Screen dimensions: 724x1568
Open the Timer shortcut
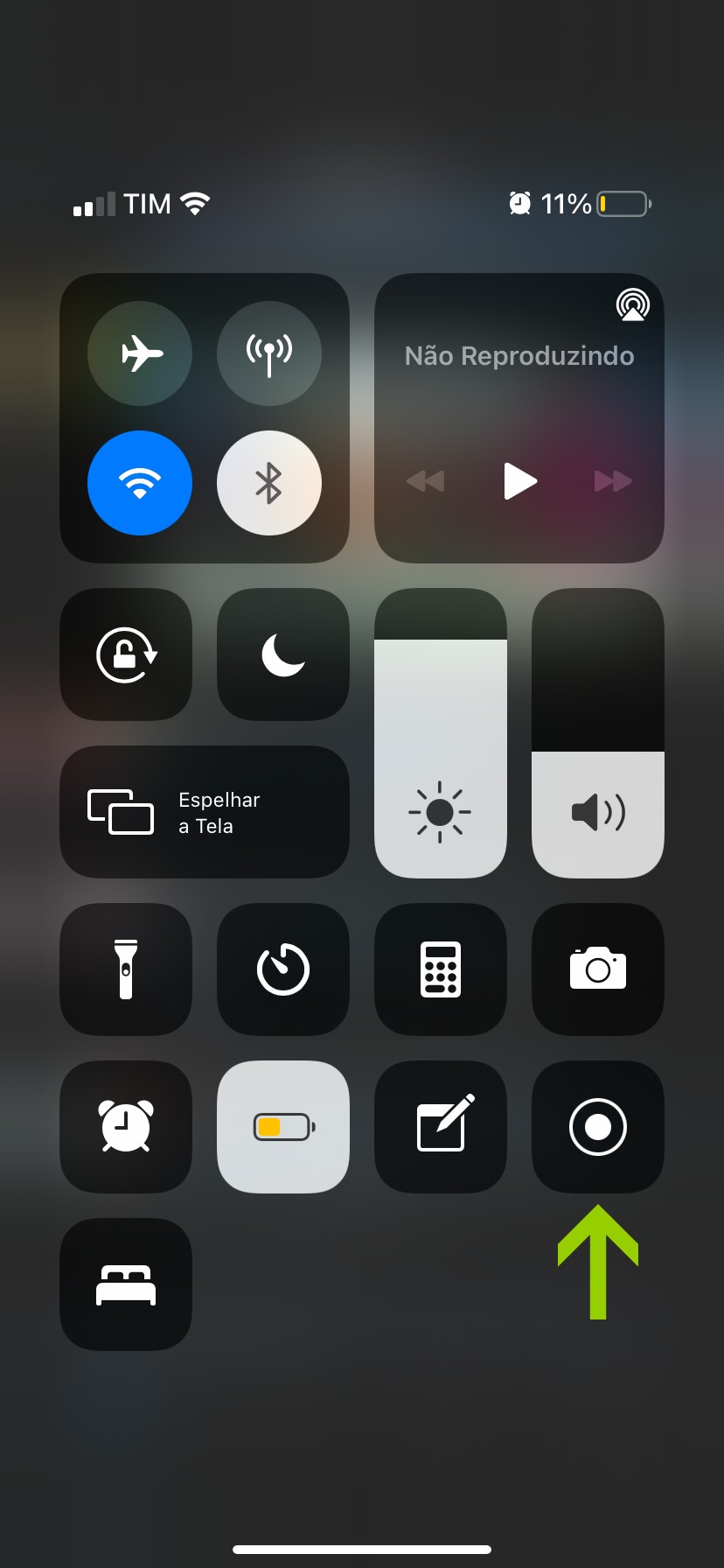click(x=283, y=969)
